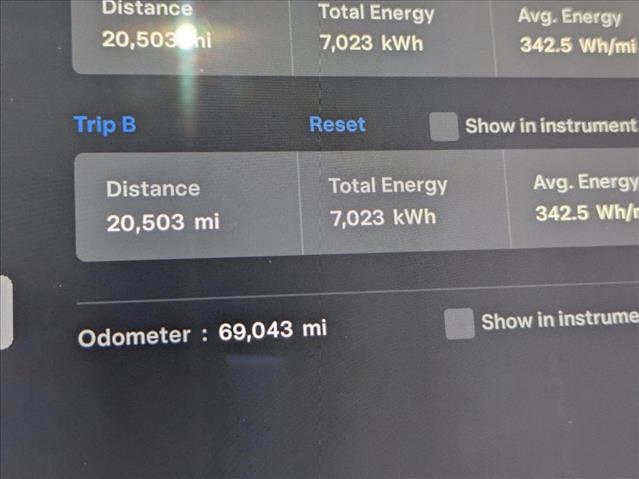Reset the Trip B counter
This screenshot has height=479, width=639.
(337, 125)
